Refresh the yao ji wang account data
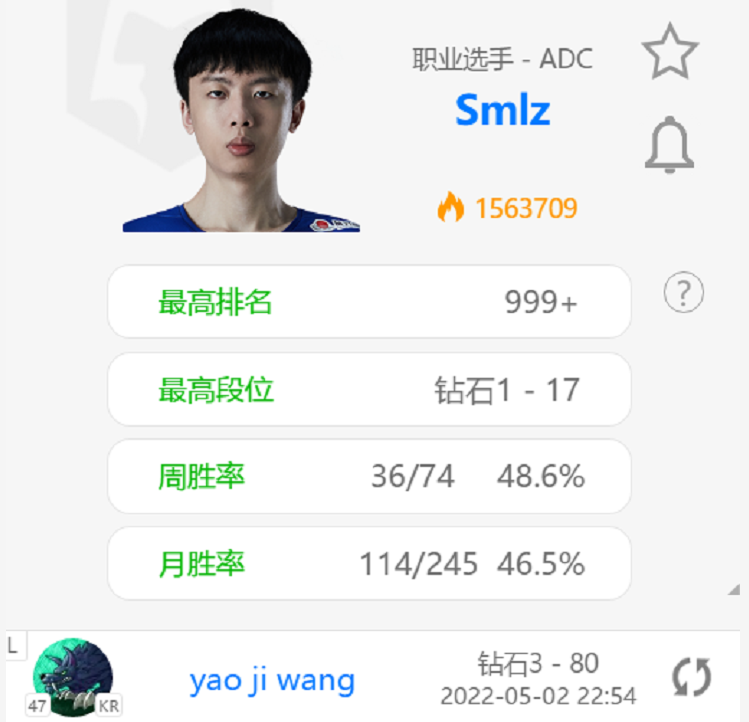The image size is (749, 722). coord(690,678)
